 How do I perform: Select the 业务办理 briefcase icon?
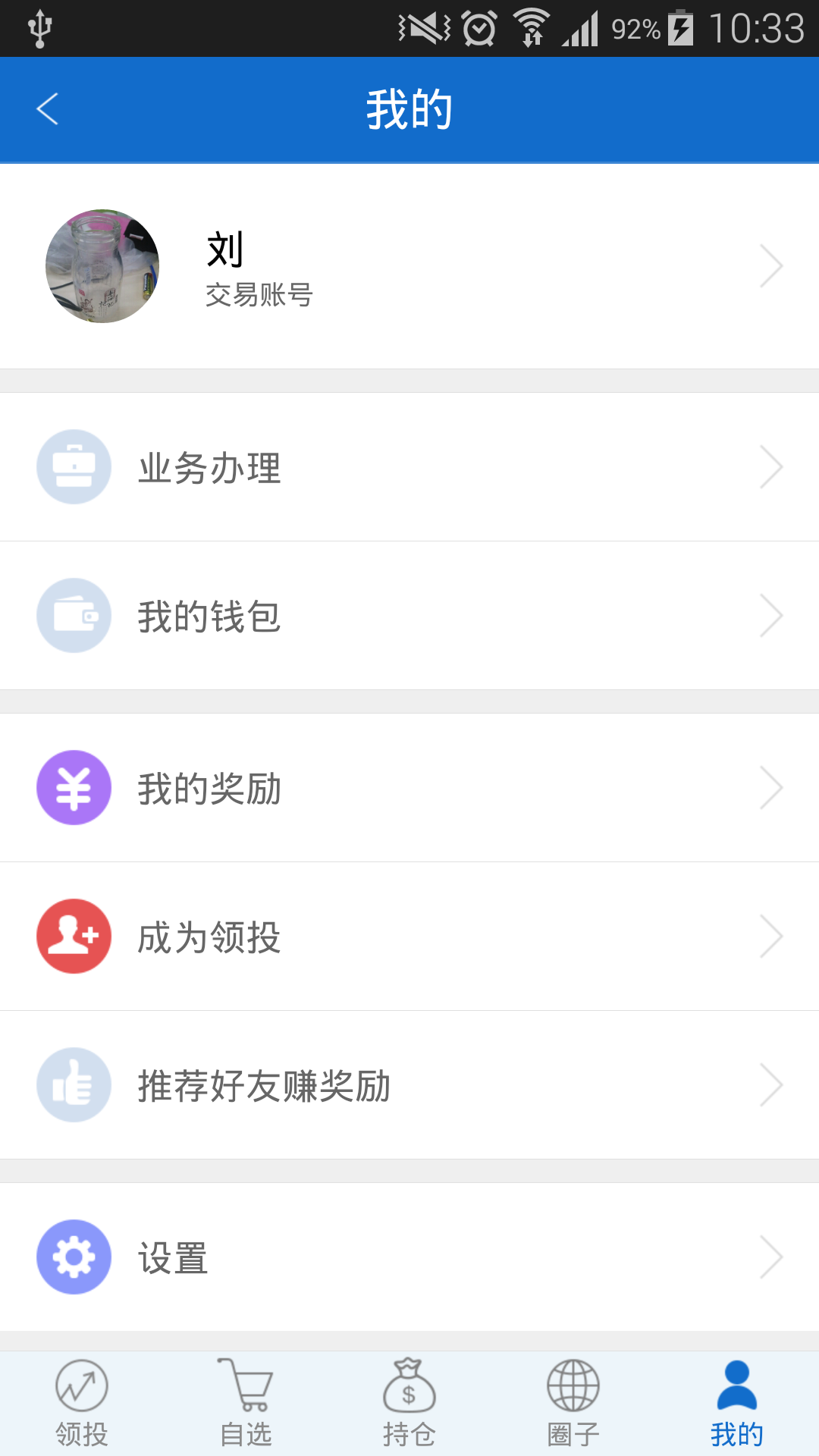click(74, 466)
